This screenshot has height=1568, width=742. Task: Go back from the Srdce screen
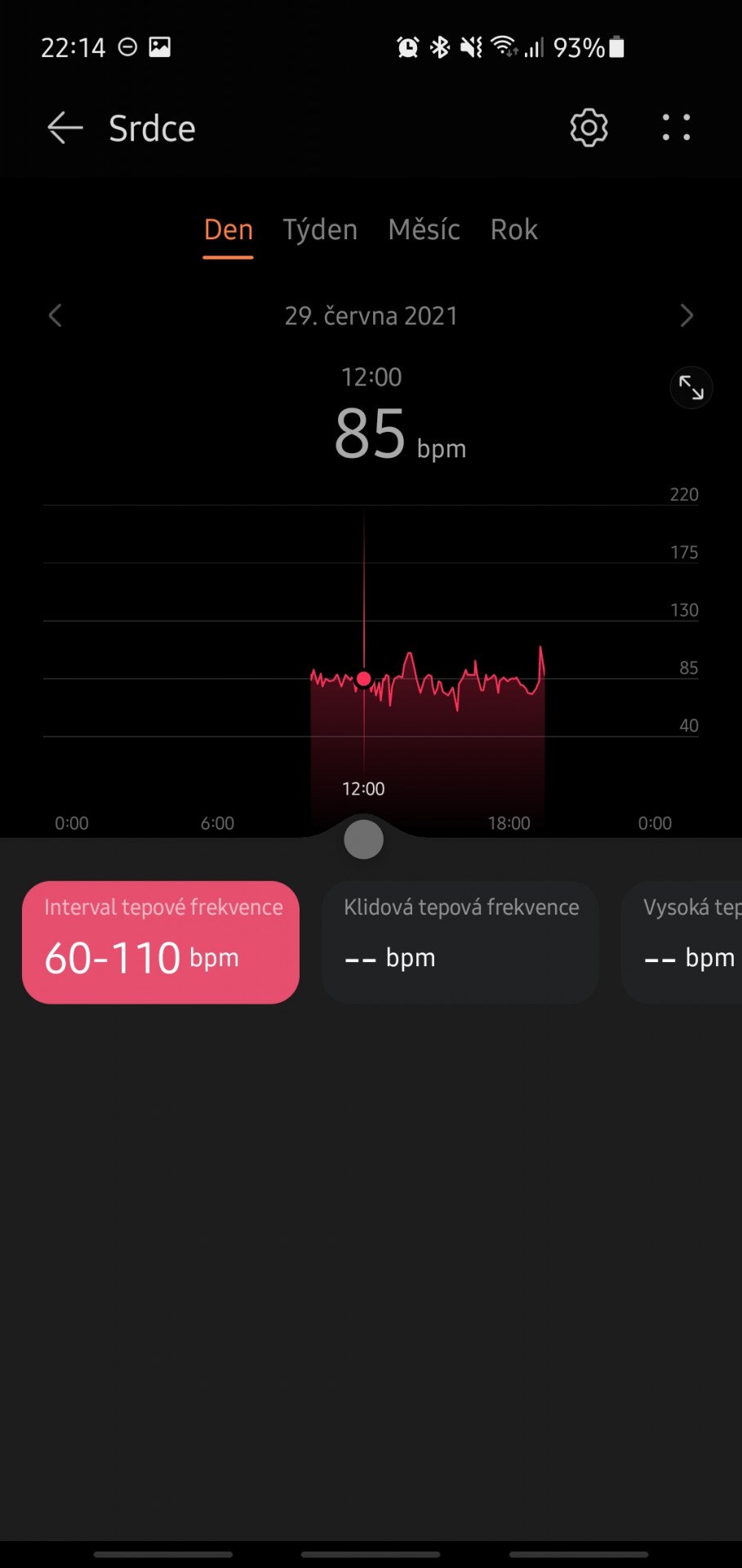tap(64, 128)
